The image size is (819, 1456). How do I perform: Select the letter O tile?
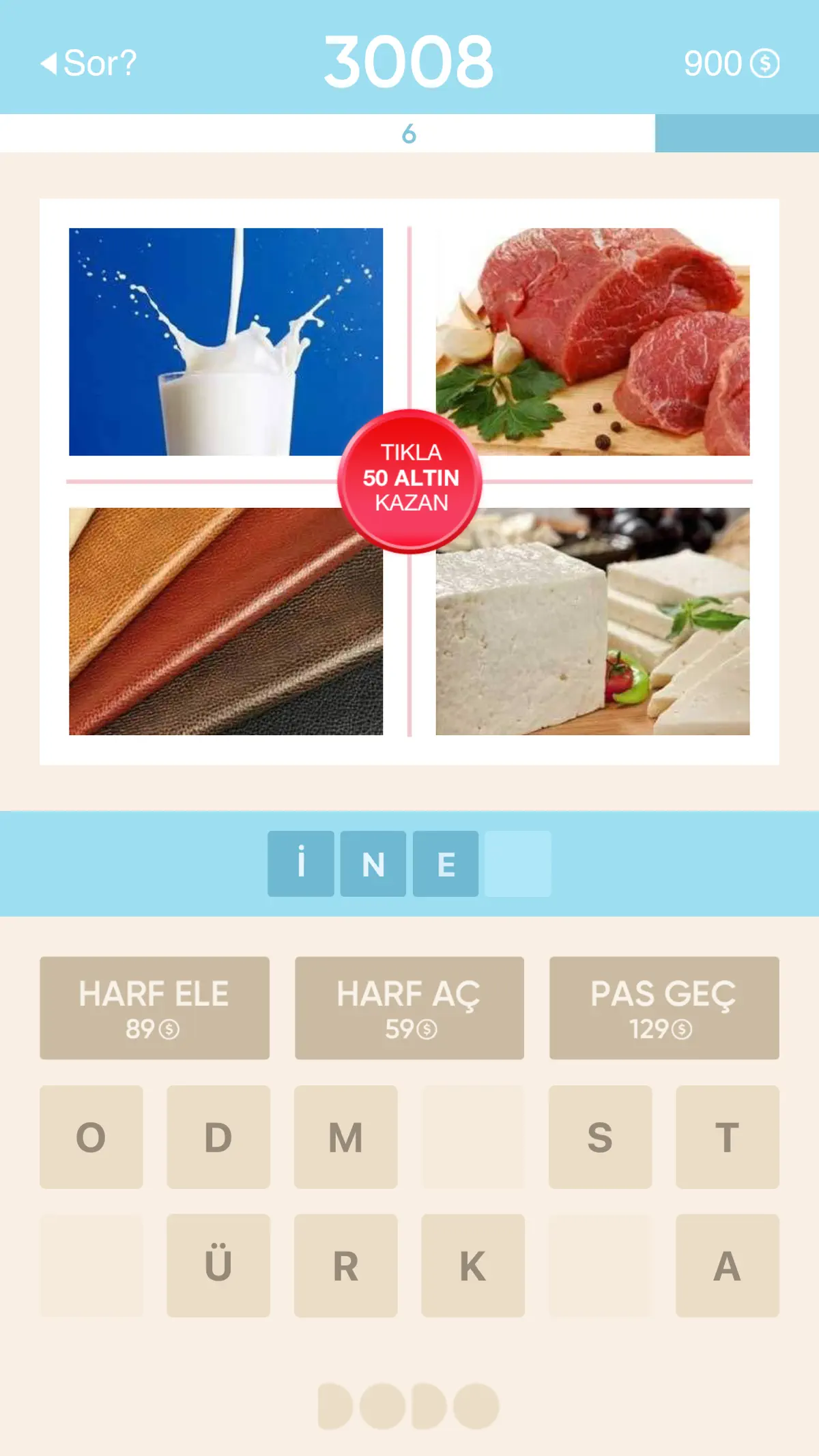(91, 1137)
